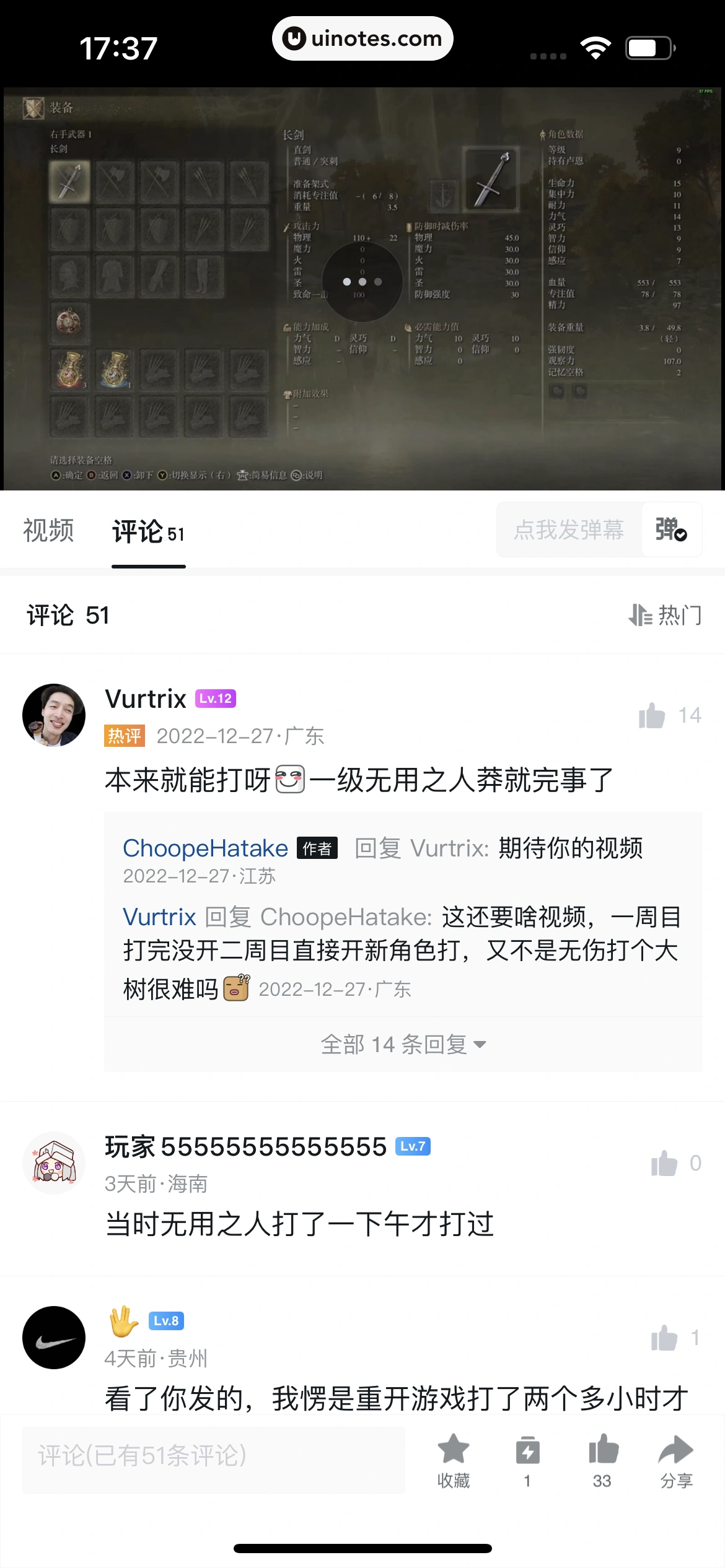Add the video to 收藏 favorites
The height and width of the screenshot is (1568, 725).
454,1459
